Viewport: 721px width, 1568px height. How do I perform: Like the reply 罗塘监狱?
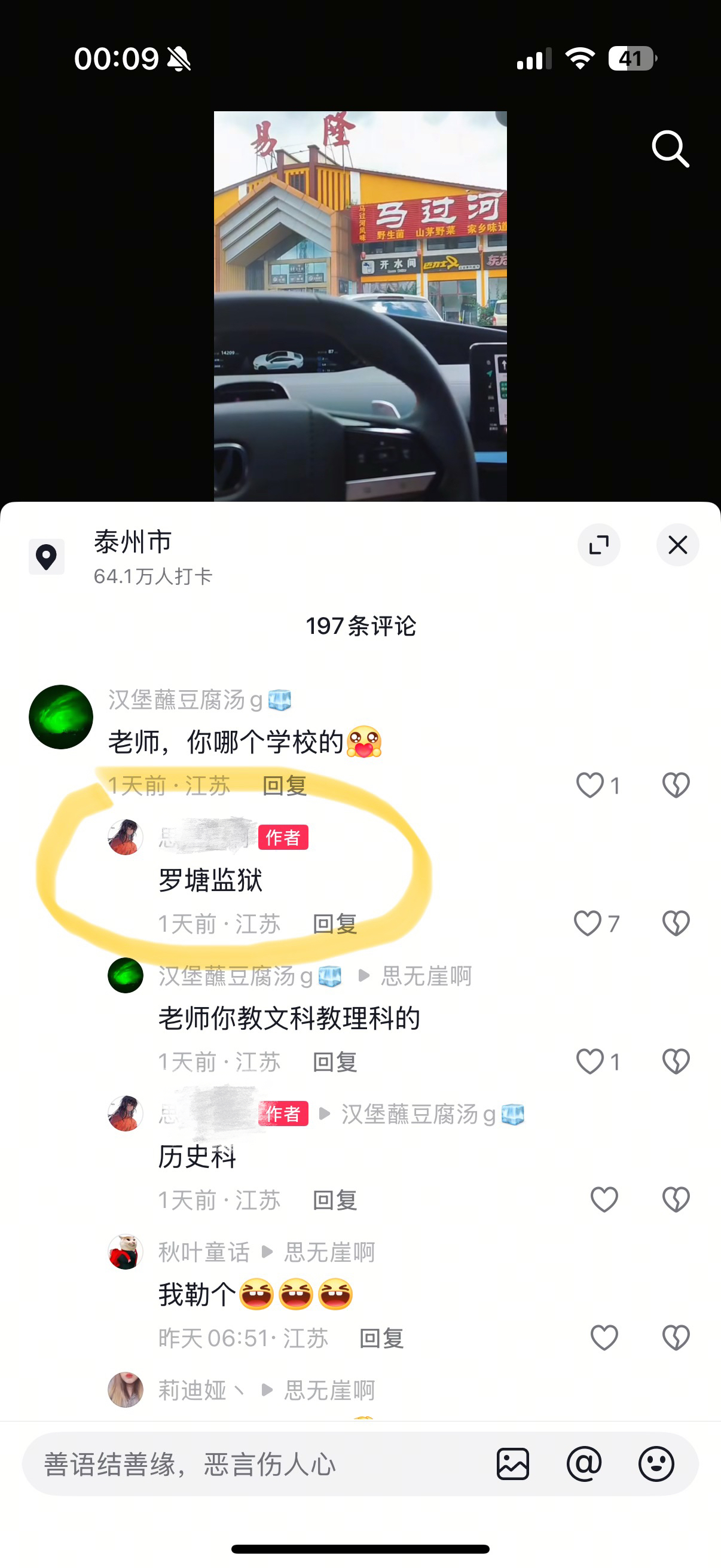click(x=588, y=923)
